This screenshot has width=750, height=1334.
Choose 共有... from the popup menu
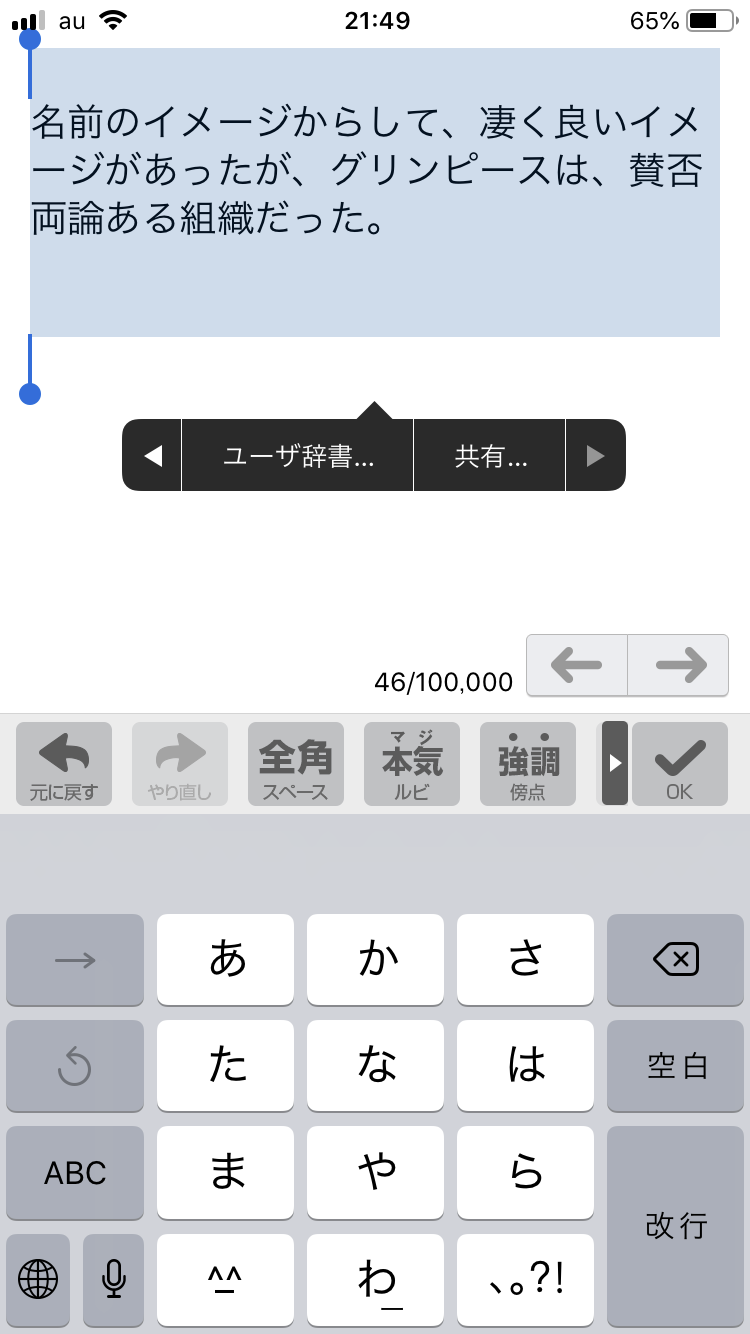(490, 456)
